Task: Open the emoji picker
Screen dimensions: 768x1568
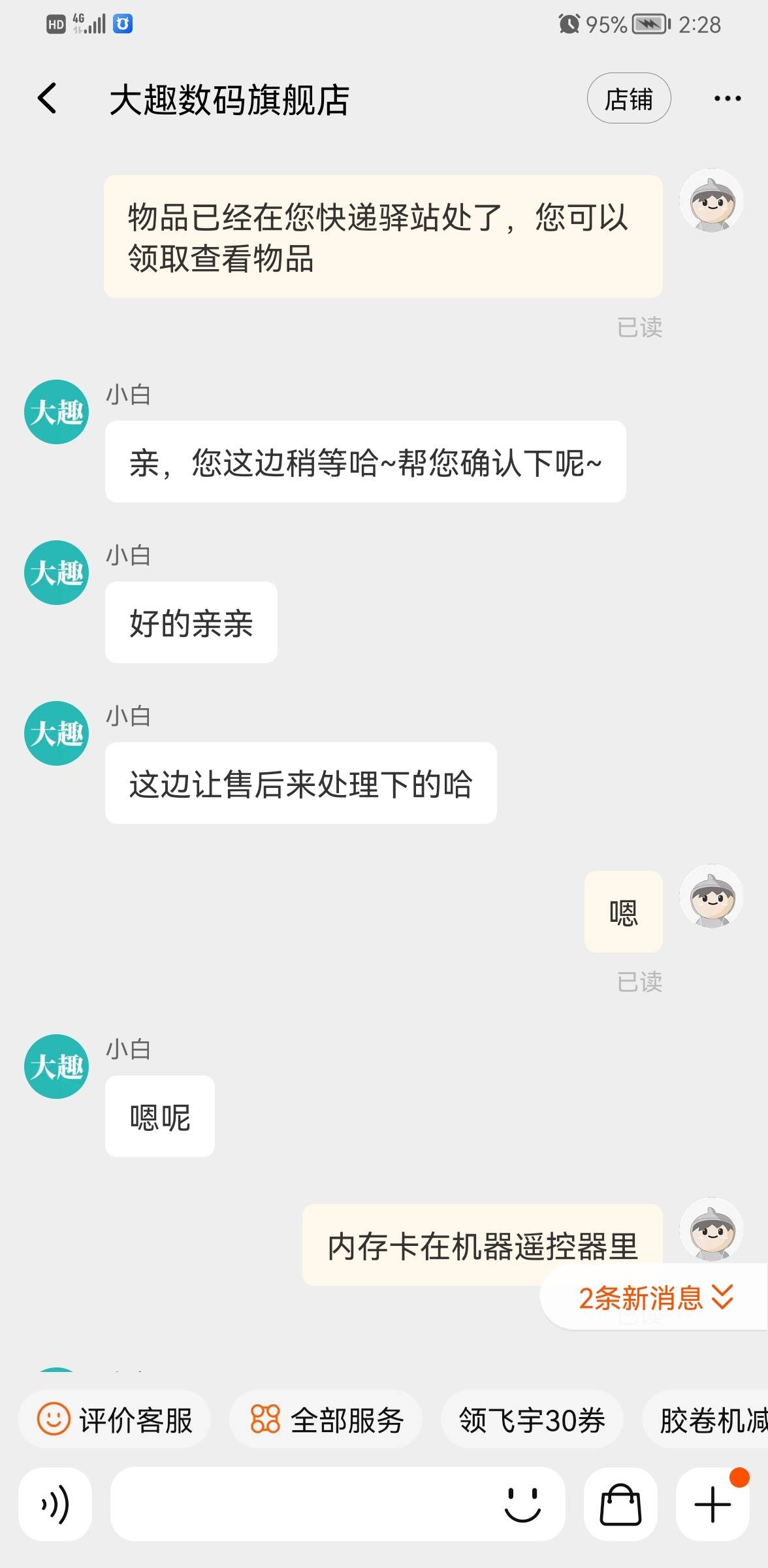Action: (522, 1504)
